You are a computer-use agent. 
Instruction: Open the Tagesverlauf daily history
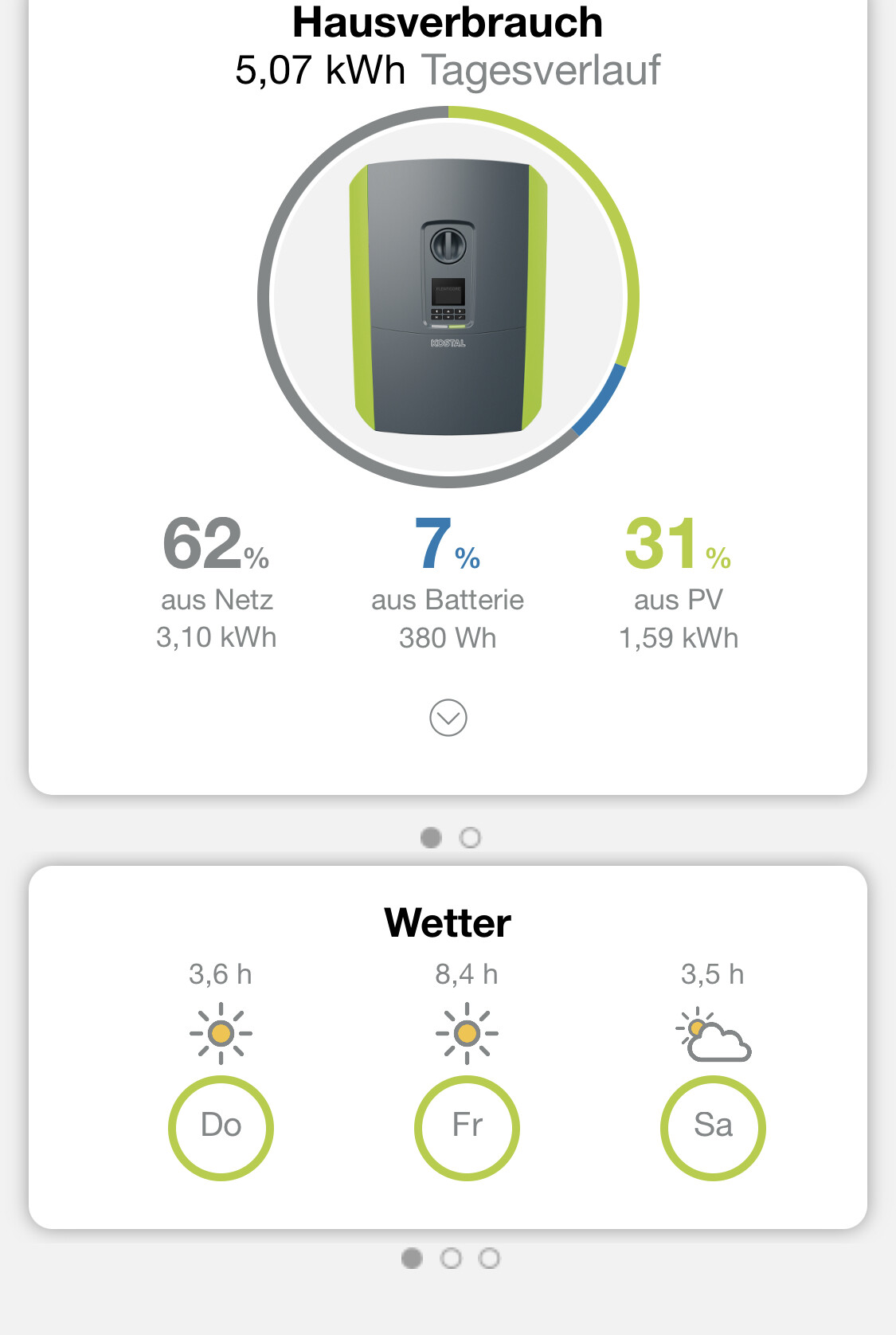(x=540, y=70)
